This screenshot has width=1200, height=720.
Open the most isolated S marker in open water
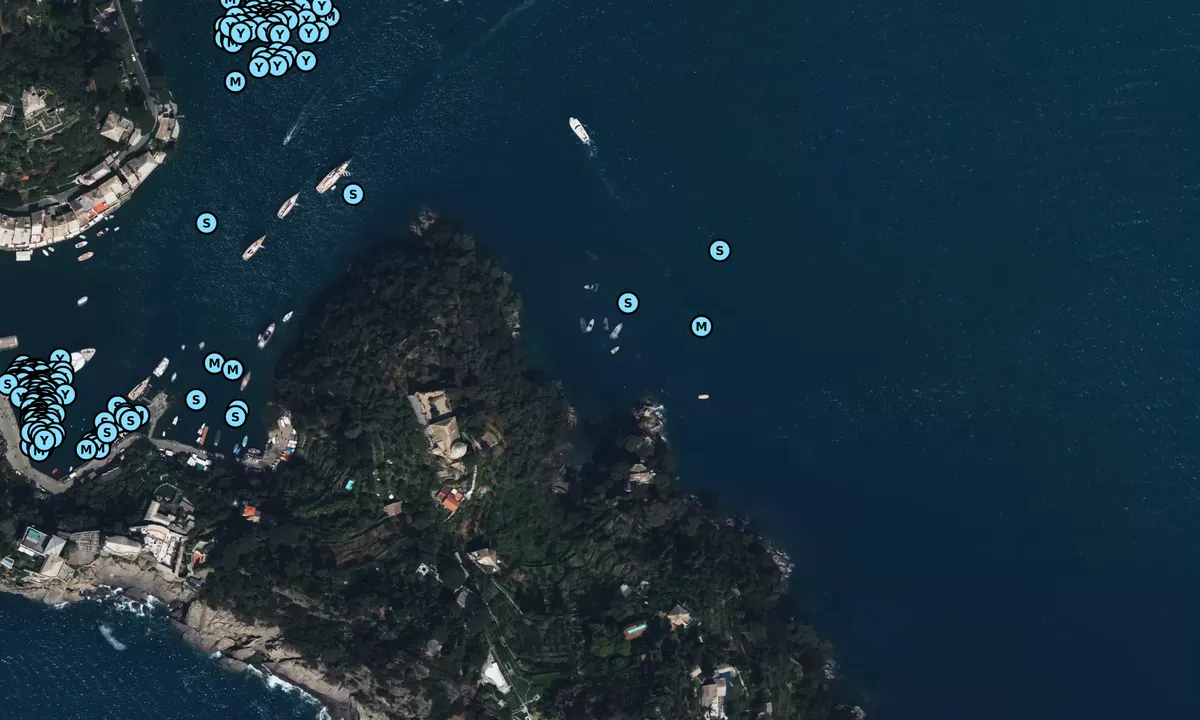point(720,250)
